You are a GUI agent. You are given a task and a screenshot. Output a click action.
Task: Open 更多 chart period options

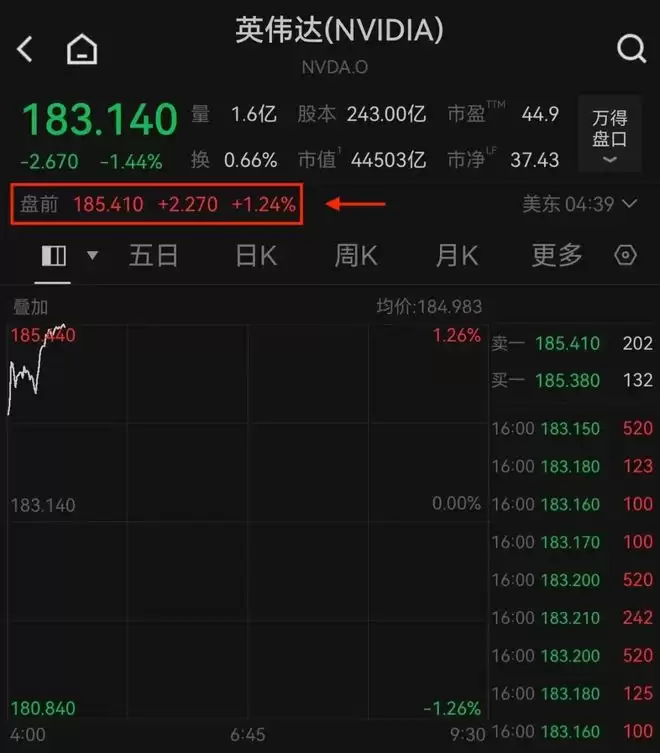[x=556, y=256]
